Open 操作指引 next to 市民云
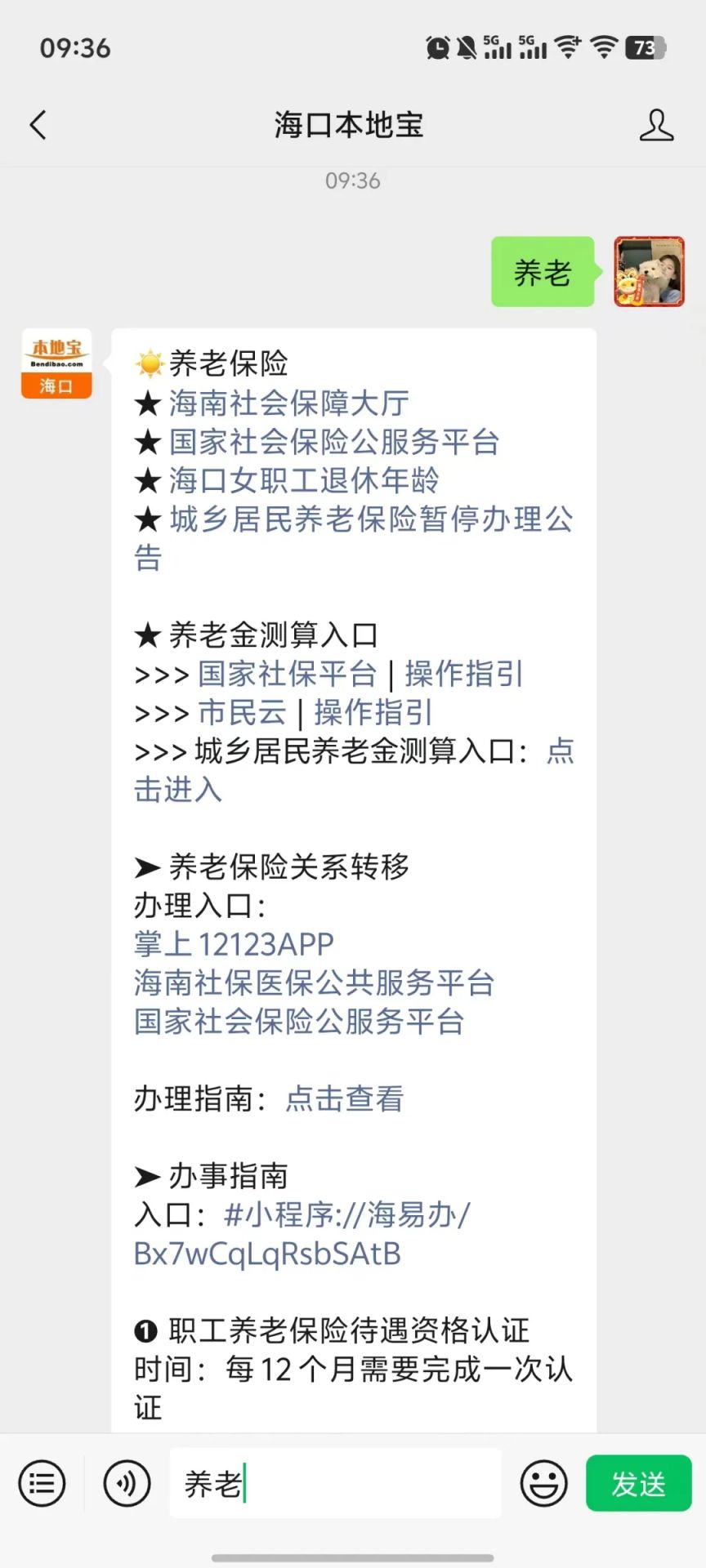706x1568 pixels. click(373, 712)
